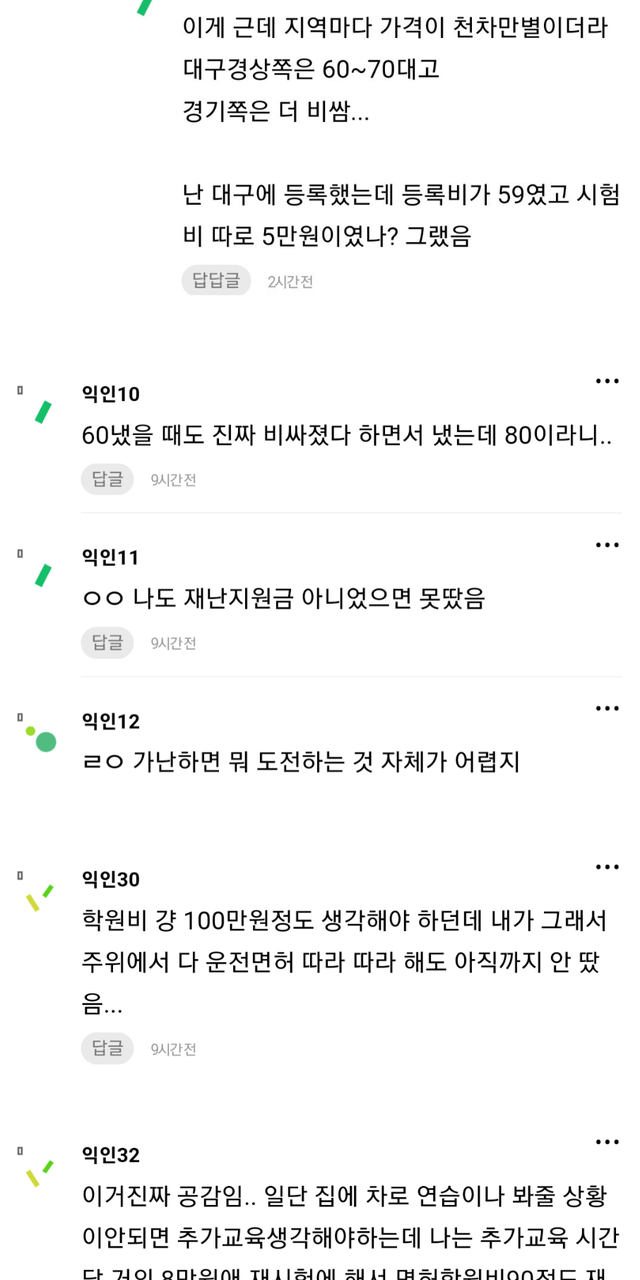The width and height of the screenshot is (640, 1280).
Task: Reply to 익인10 using the 답글 button
Action: (107, 479)
